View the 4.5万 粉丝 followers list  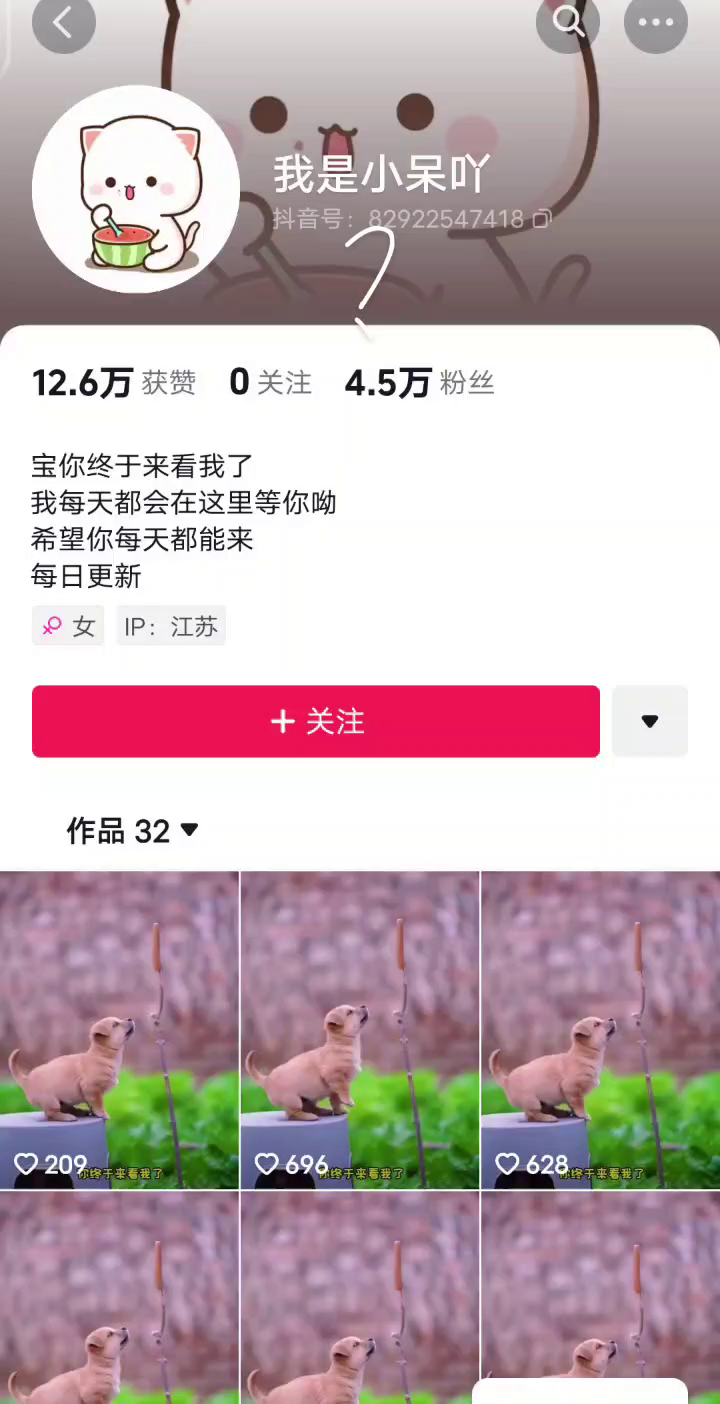pos(420,382)
